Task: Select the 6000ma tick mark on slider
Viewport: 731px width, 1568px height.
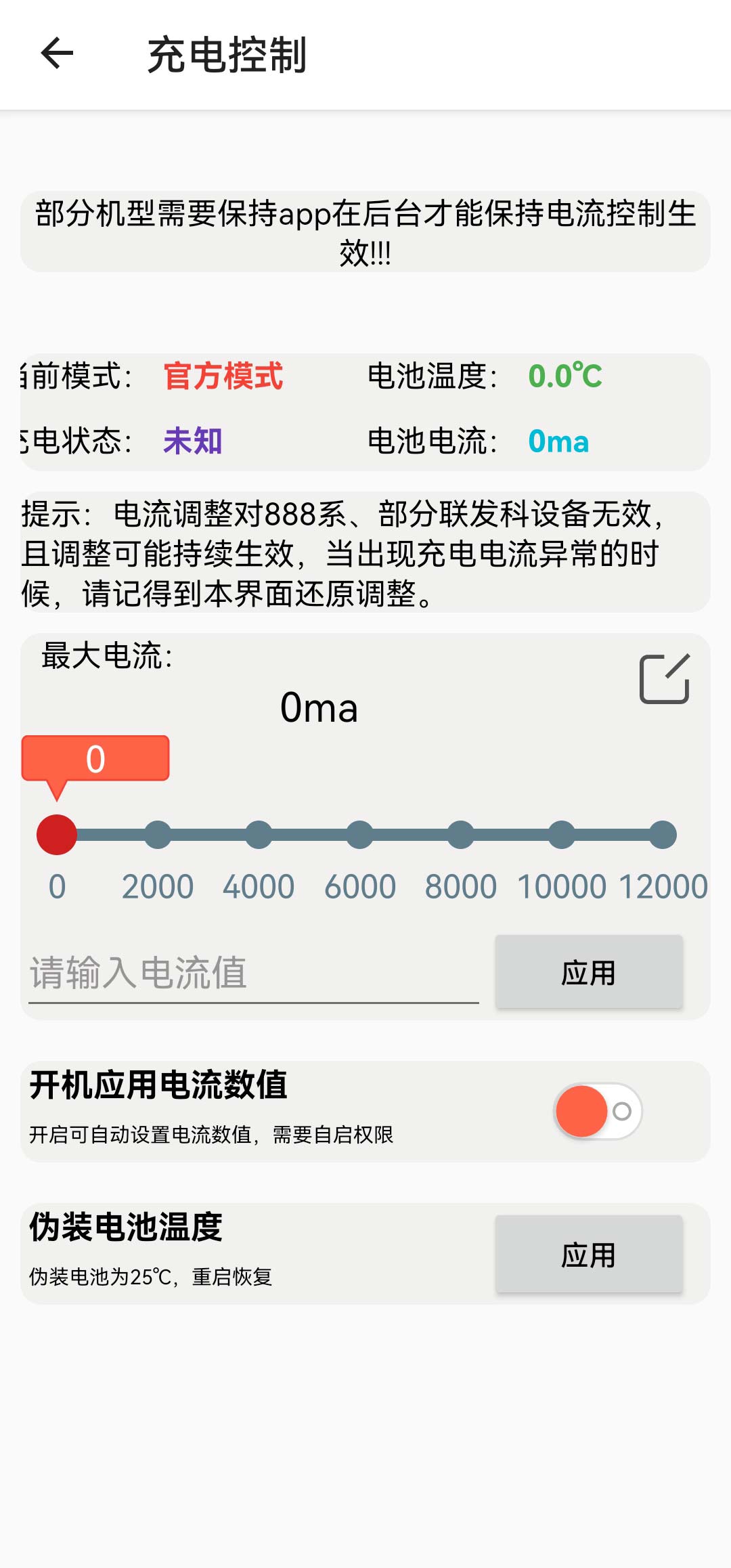Action: click(x=359, y=834)
